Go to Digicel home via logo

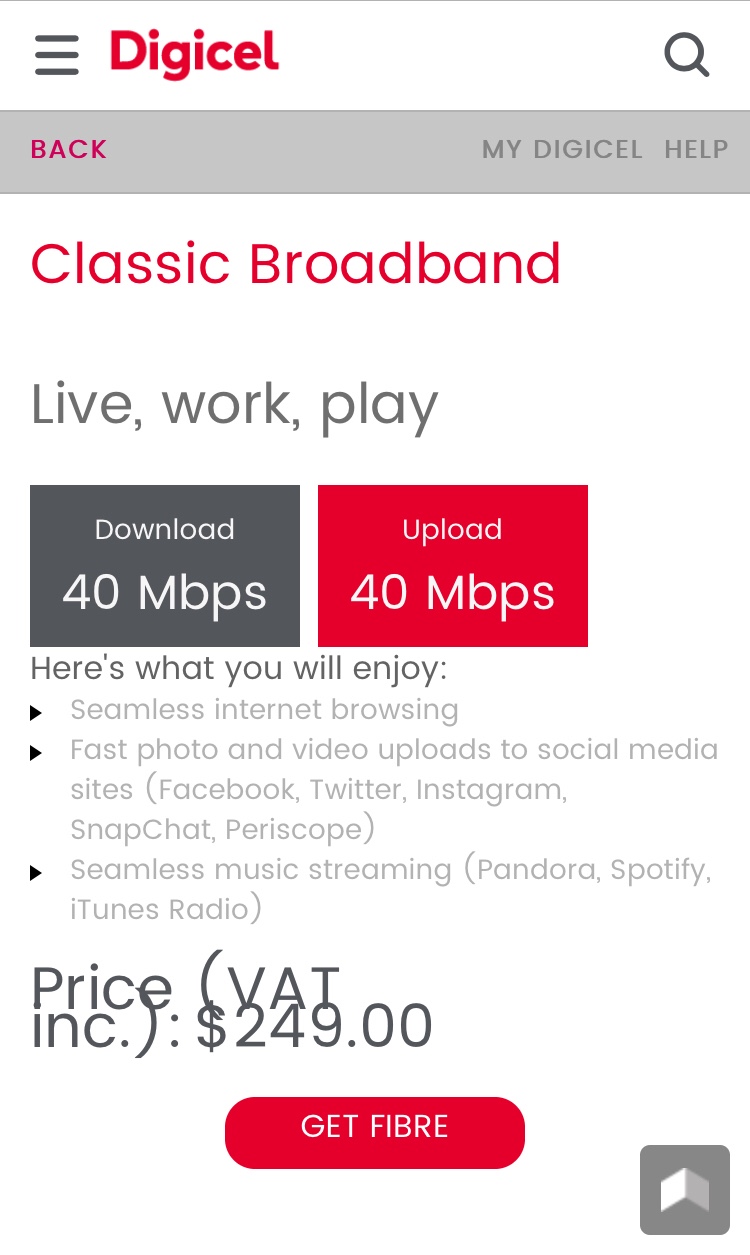pyautogui.click(x=194, y=54)
